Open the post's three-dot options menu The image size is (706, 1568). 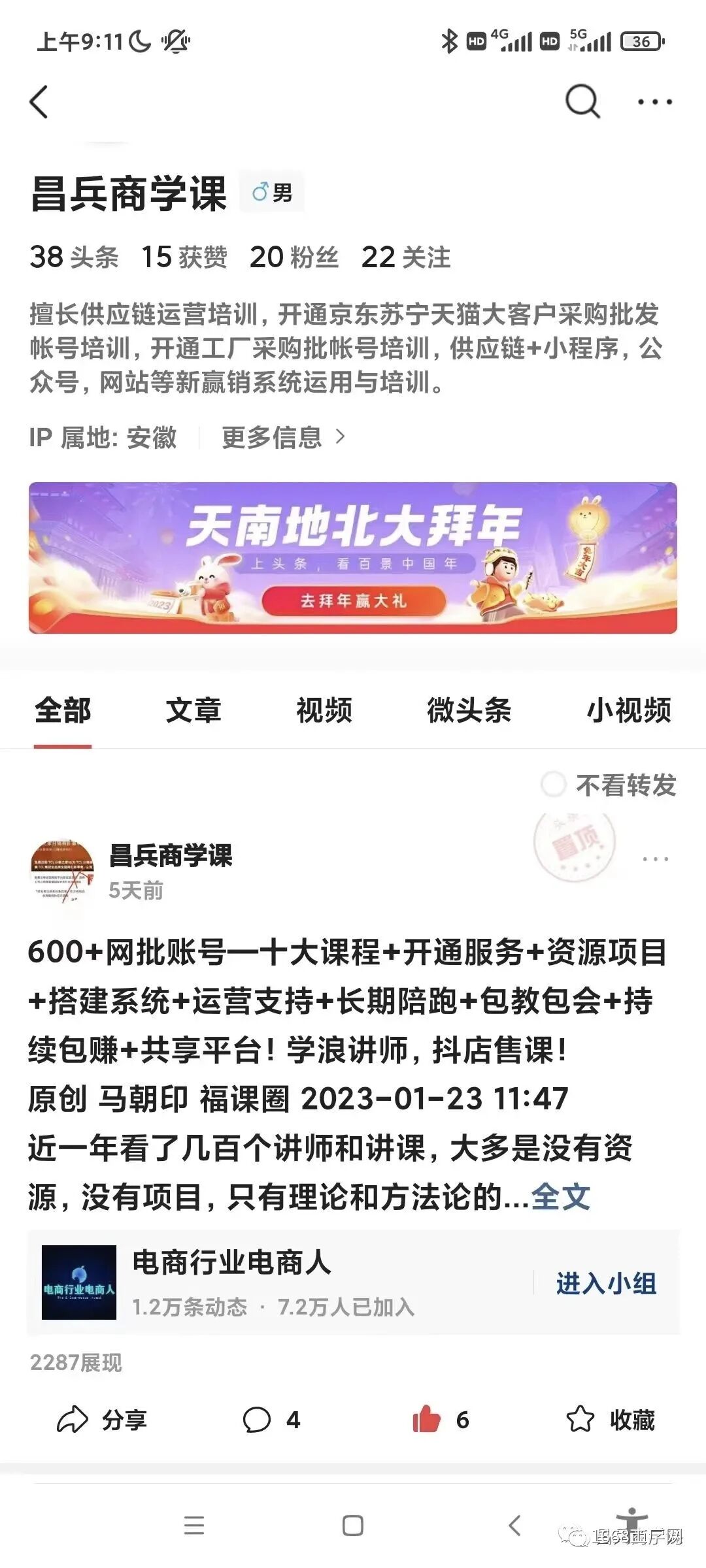coord(655,859)
